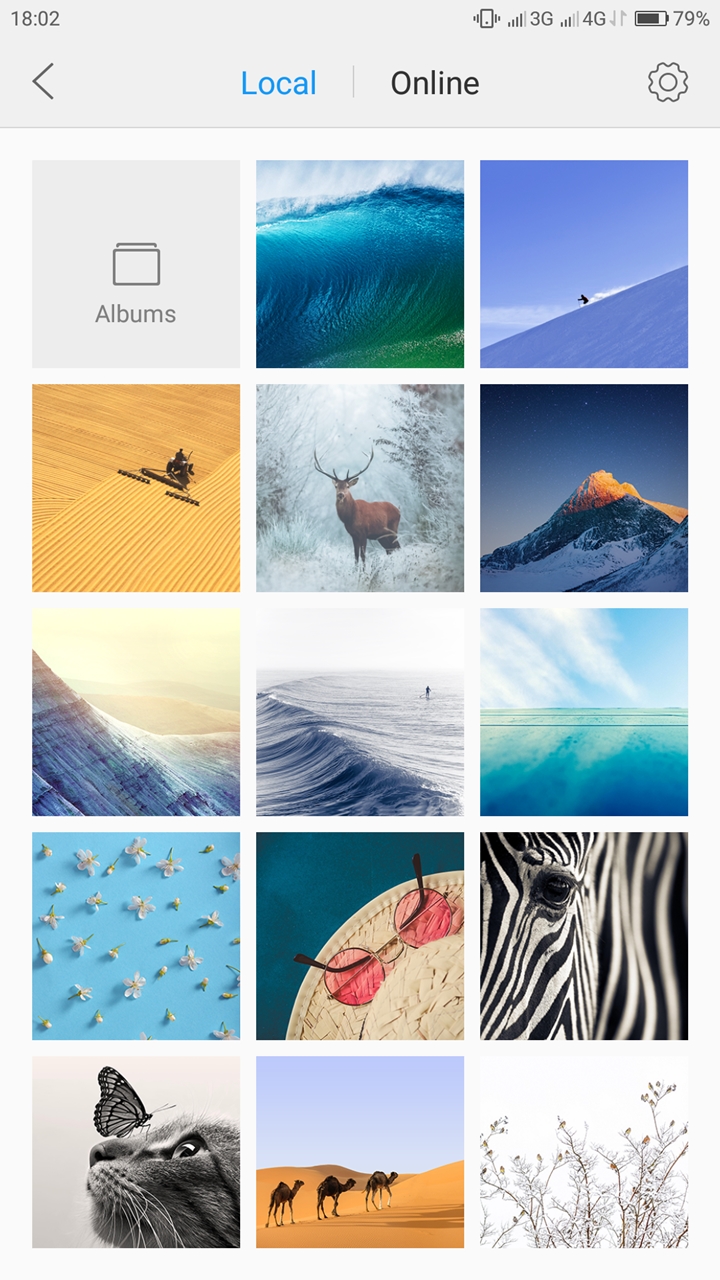
Task: Open the deer in frosty forest wallpaper
Action: click(x=360, y=488)
